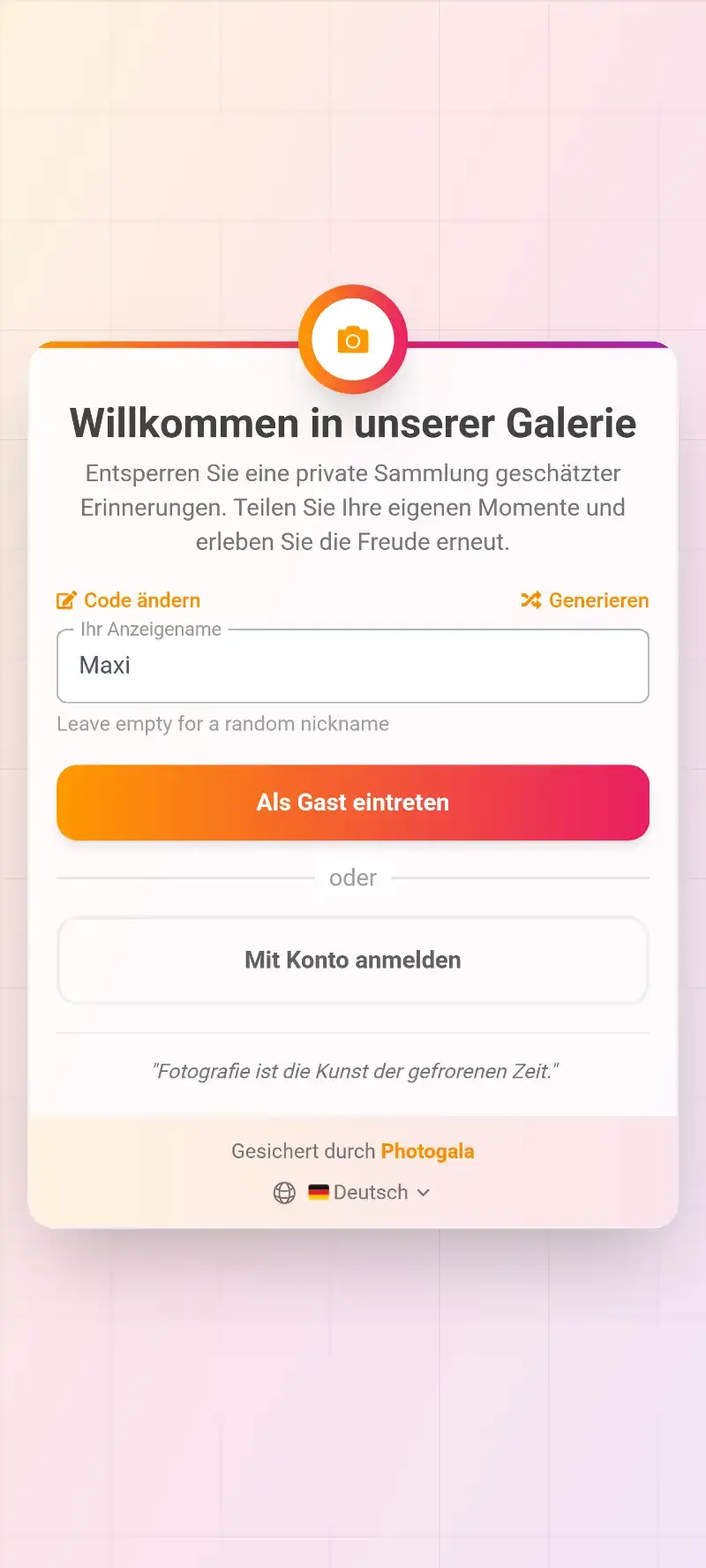The image size is (706, 1568).
Task: Click the globe icon near the language selector
Action: (283, 1192)
